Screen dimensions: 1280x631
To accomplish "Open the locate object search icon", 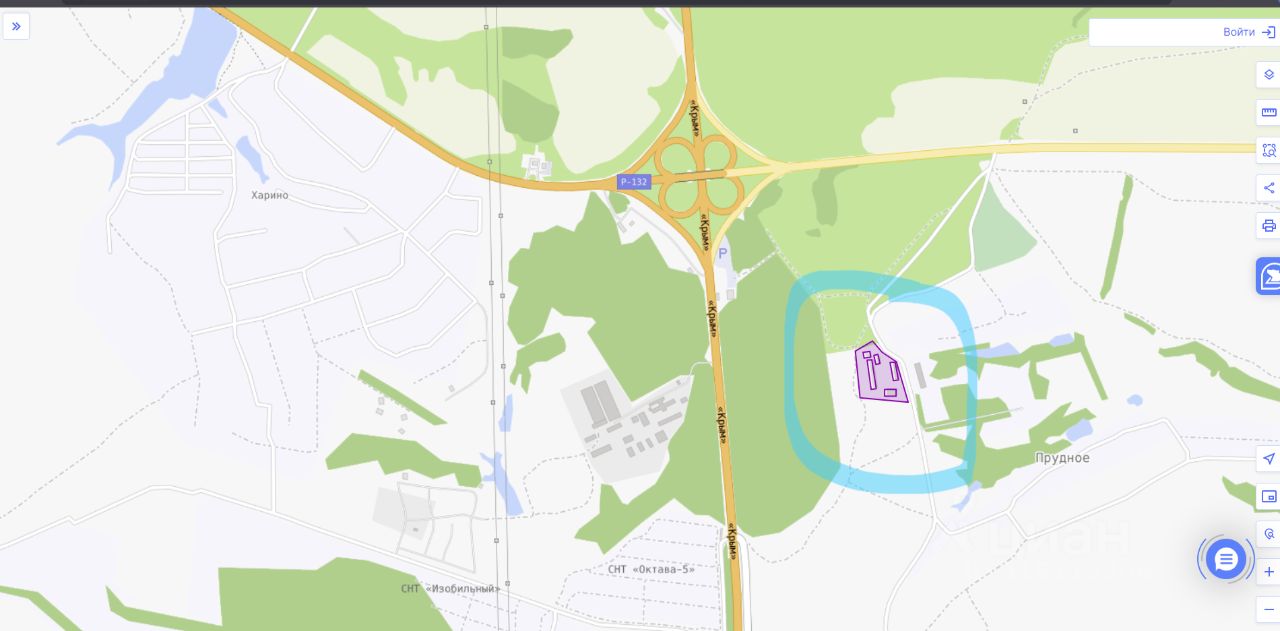I will click(x=1269, y=534).
